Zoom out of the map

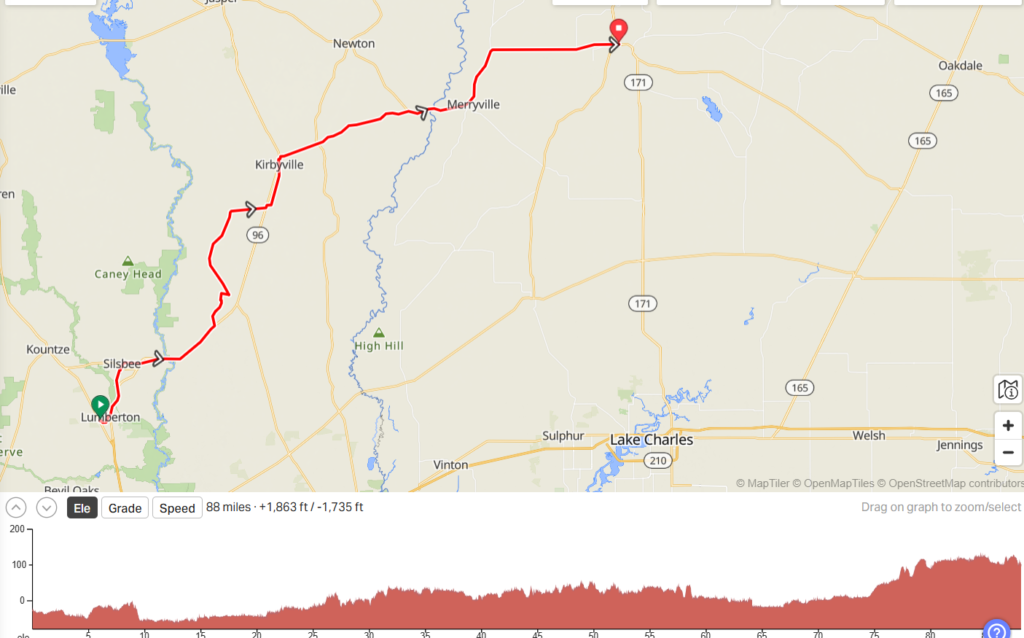tap(1008, 452)
